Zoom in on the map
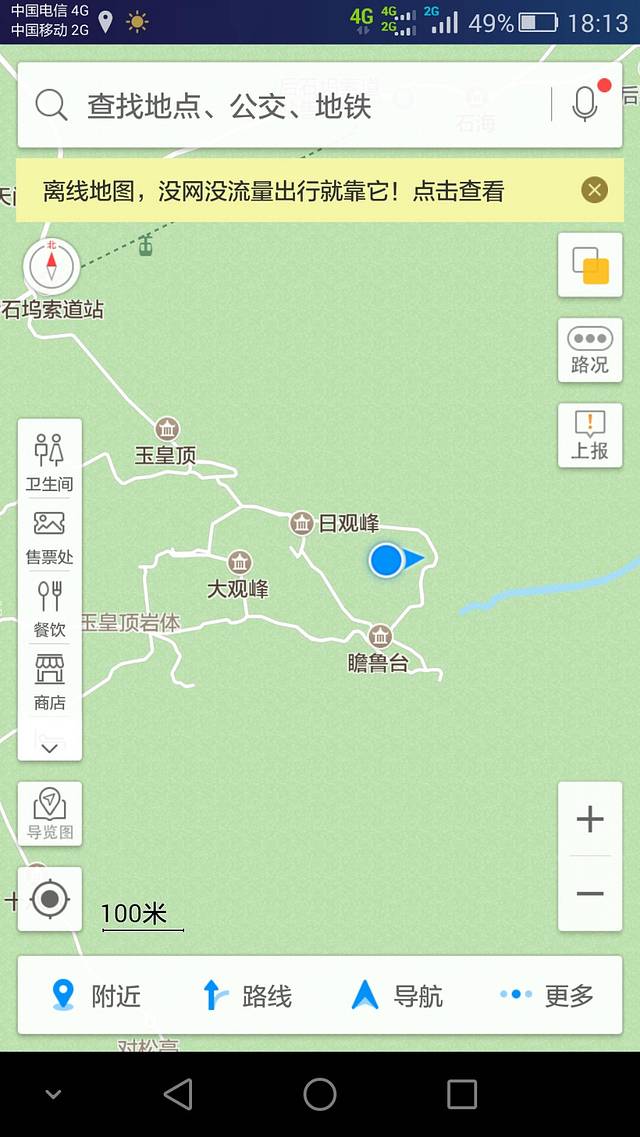 click(x=590, y=819)
